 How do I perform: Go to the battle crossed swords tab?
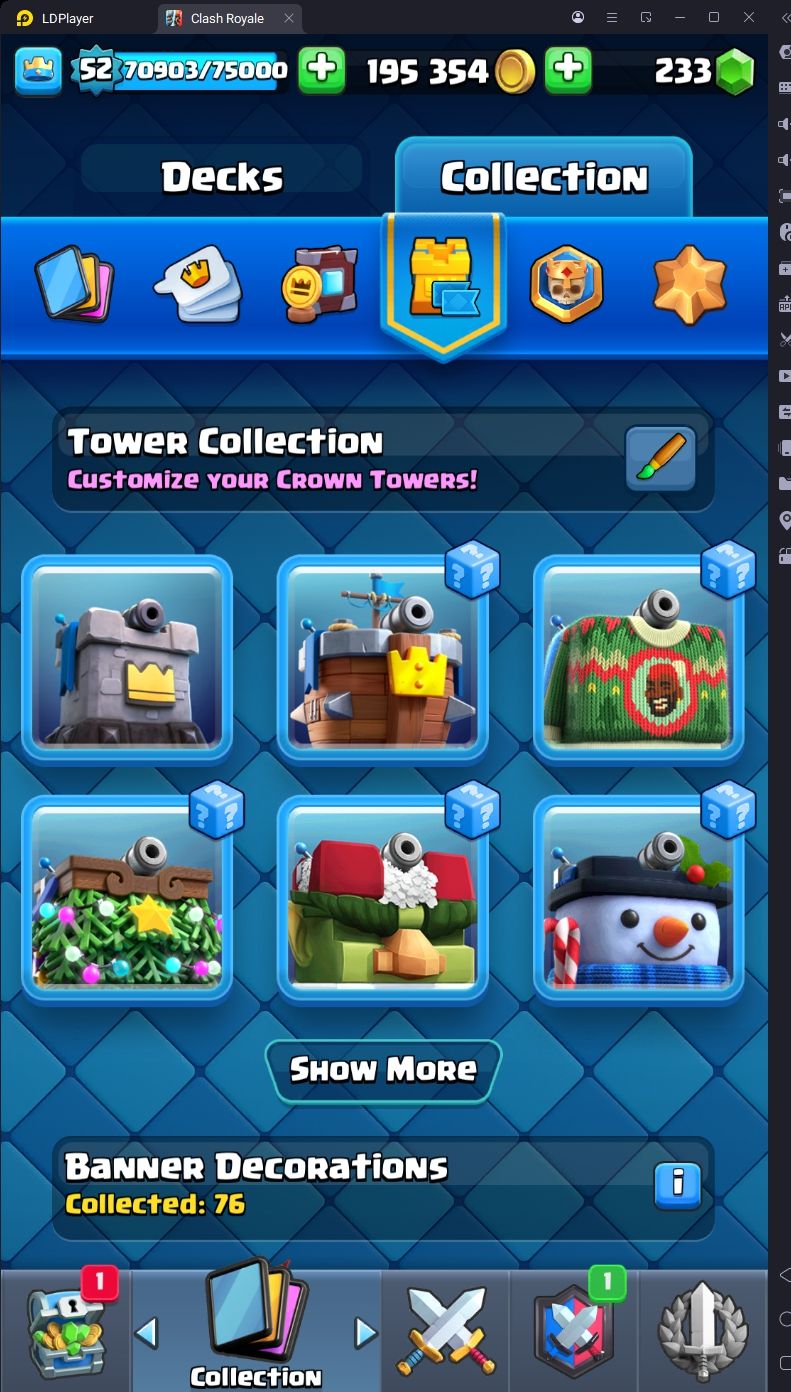[x=445, y=1332]
